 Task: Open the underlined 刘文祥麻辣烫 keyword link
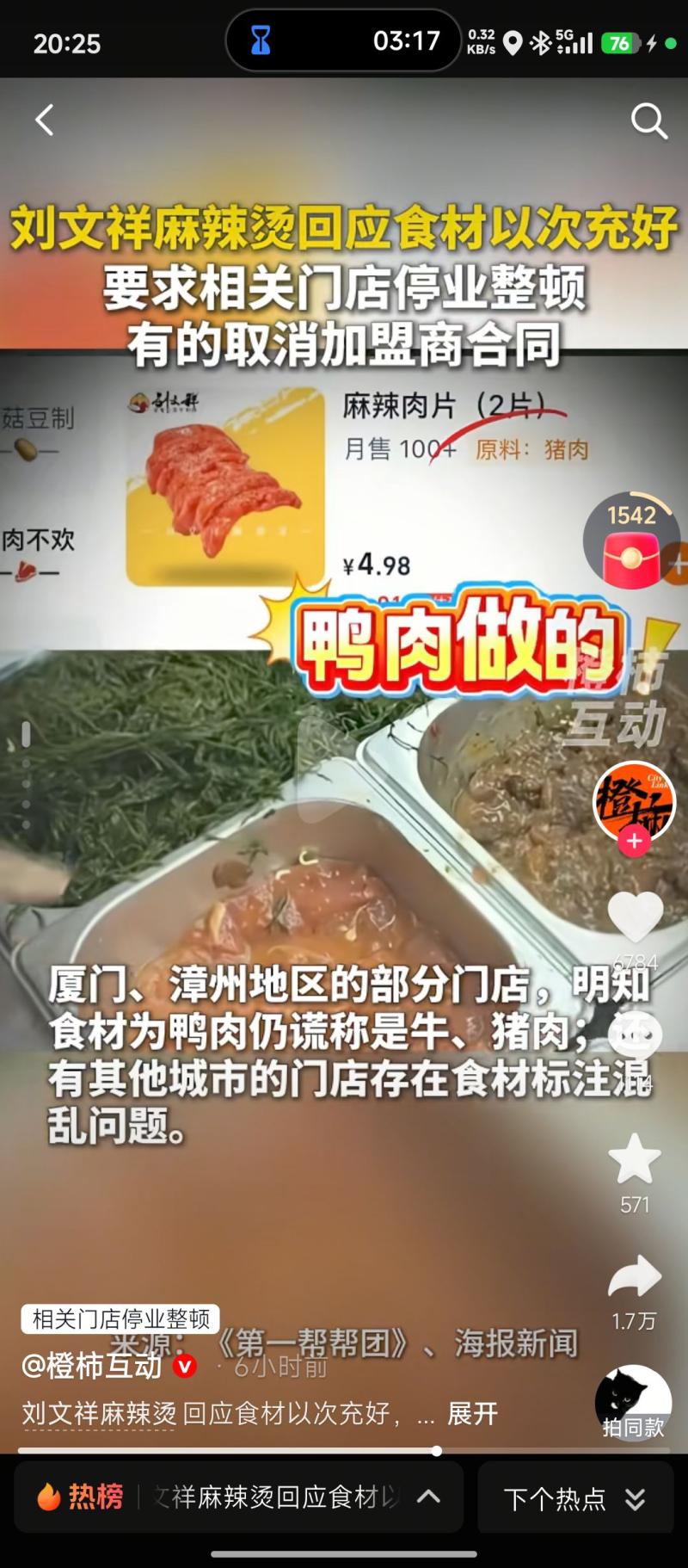[99, 1414]
